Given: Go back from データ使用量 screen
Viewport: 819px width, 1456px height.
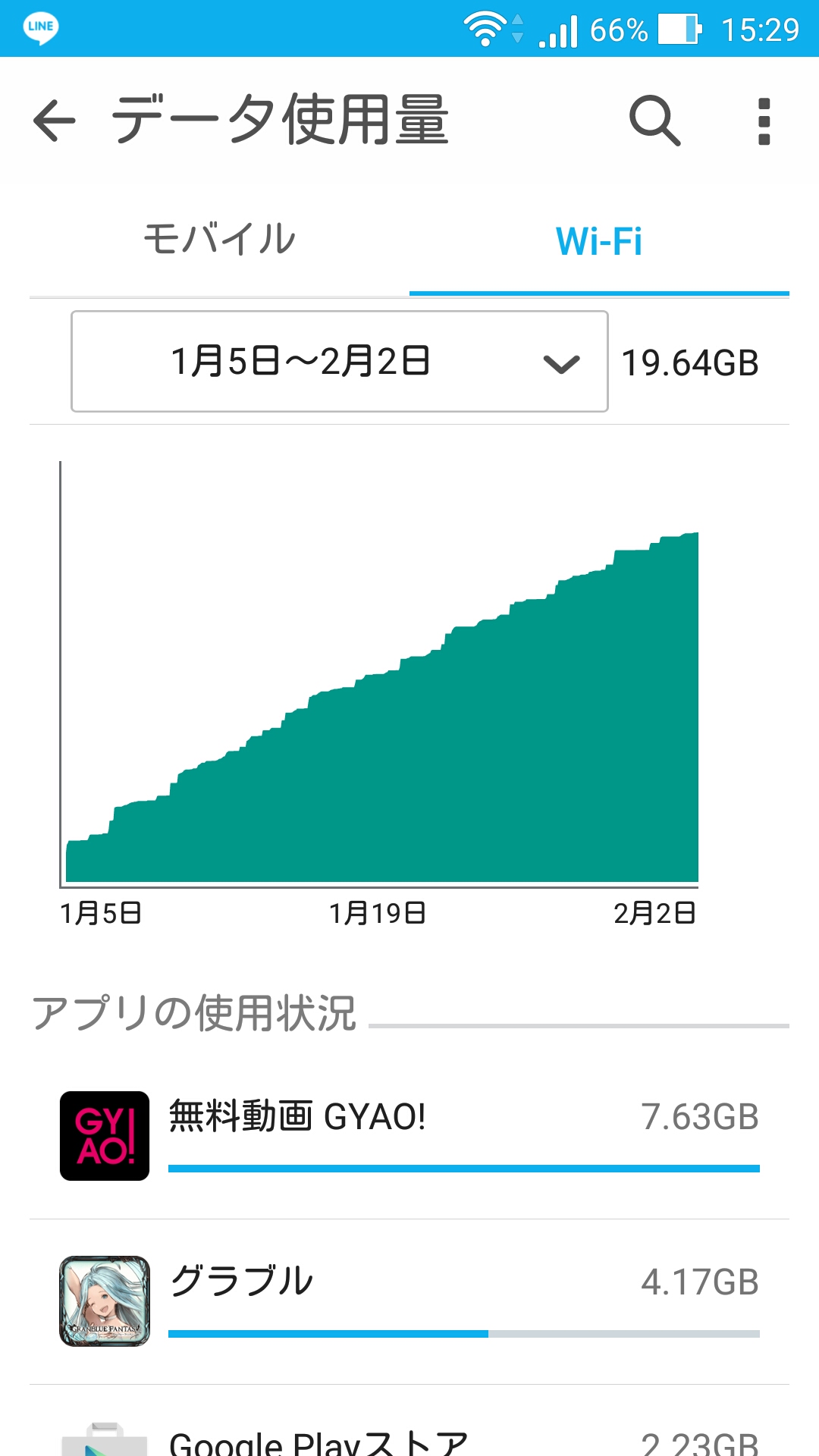Looking at the screenshot, I should click(55, 121).
